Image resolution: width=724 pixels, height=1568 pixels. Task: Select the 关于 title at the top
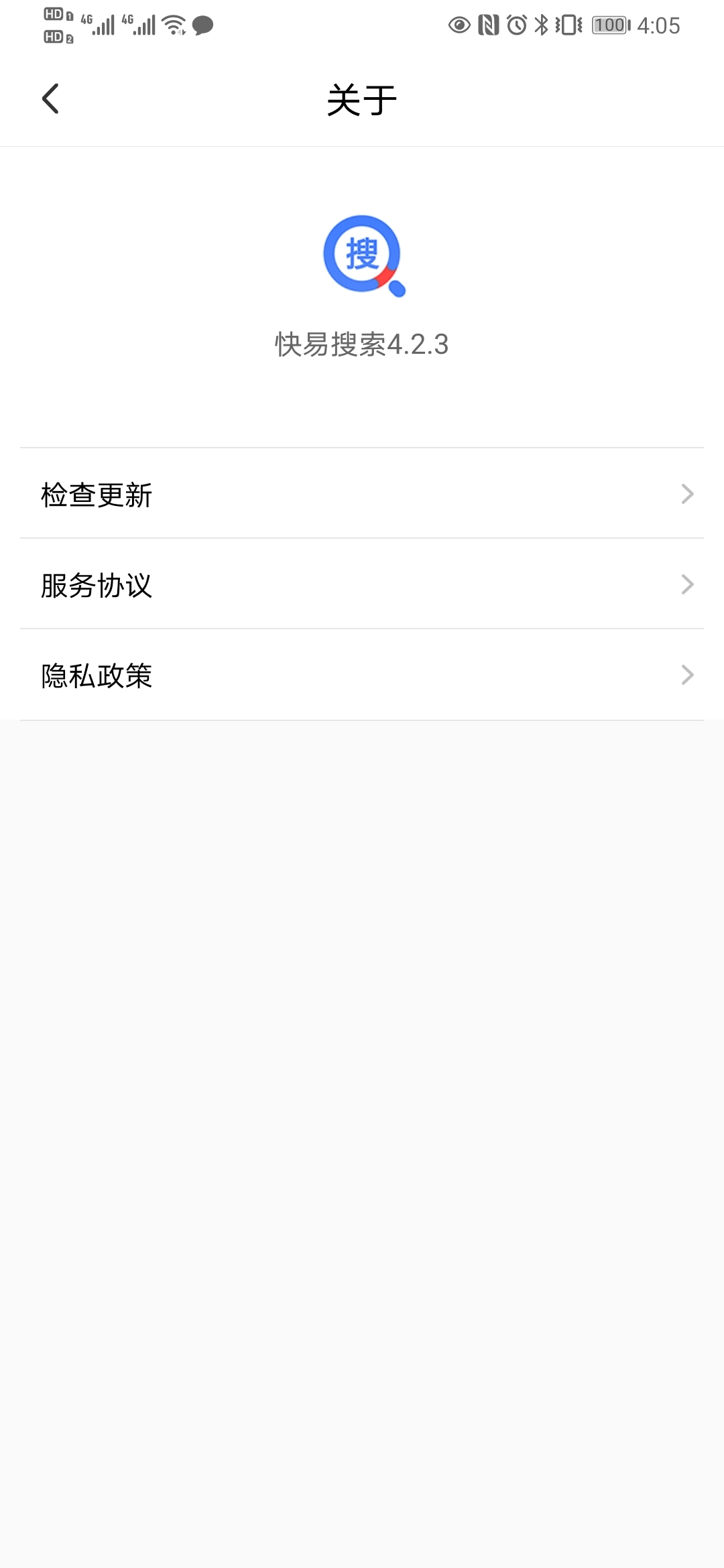point(362,99)
